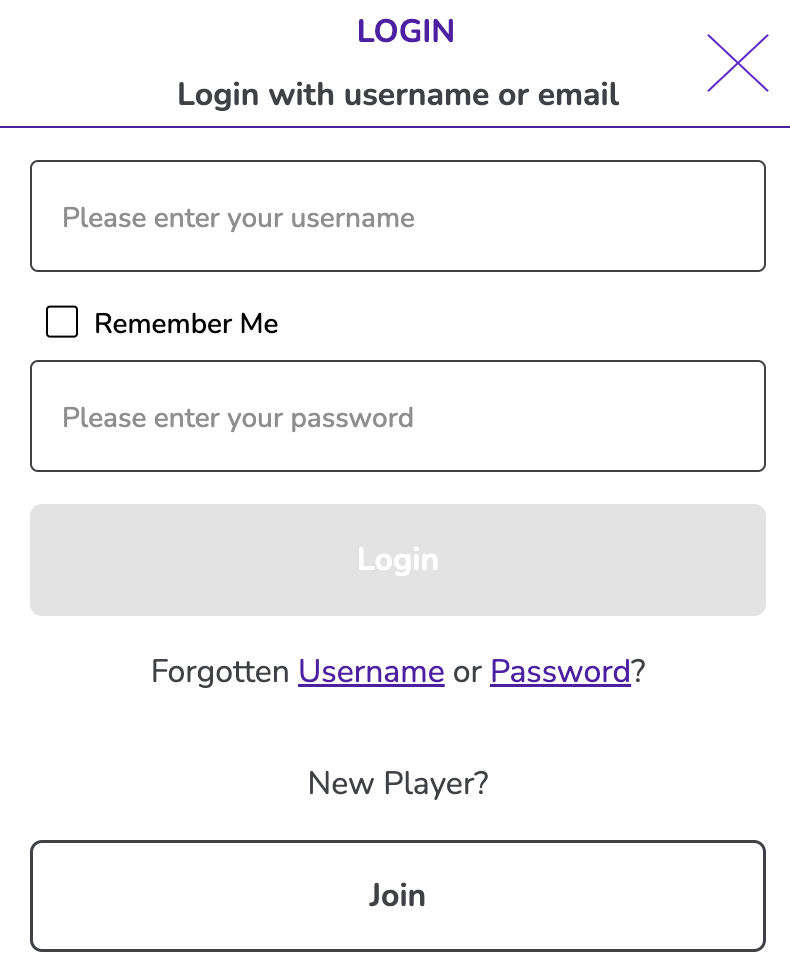This screenshot has width=790, height=960.
Task: Focus the password input field
Action: [x=397, y=416]
